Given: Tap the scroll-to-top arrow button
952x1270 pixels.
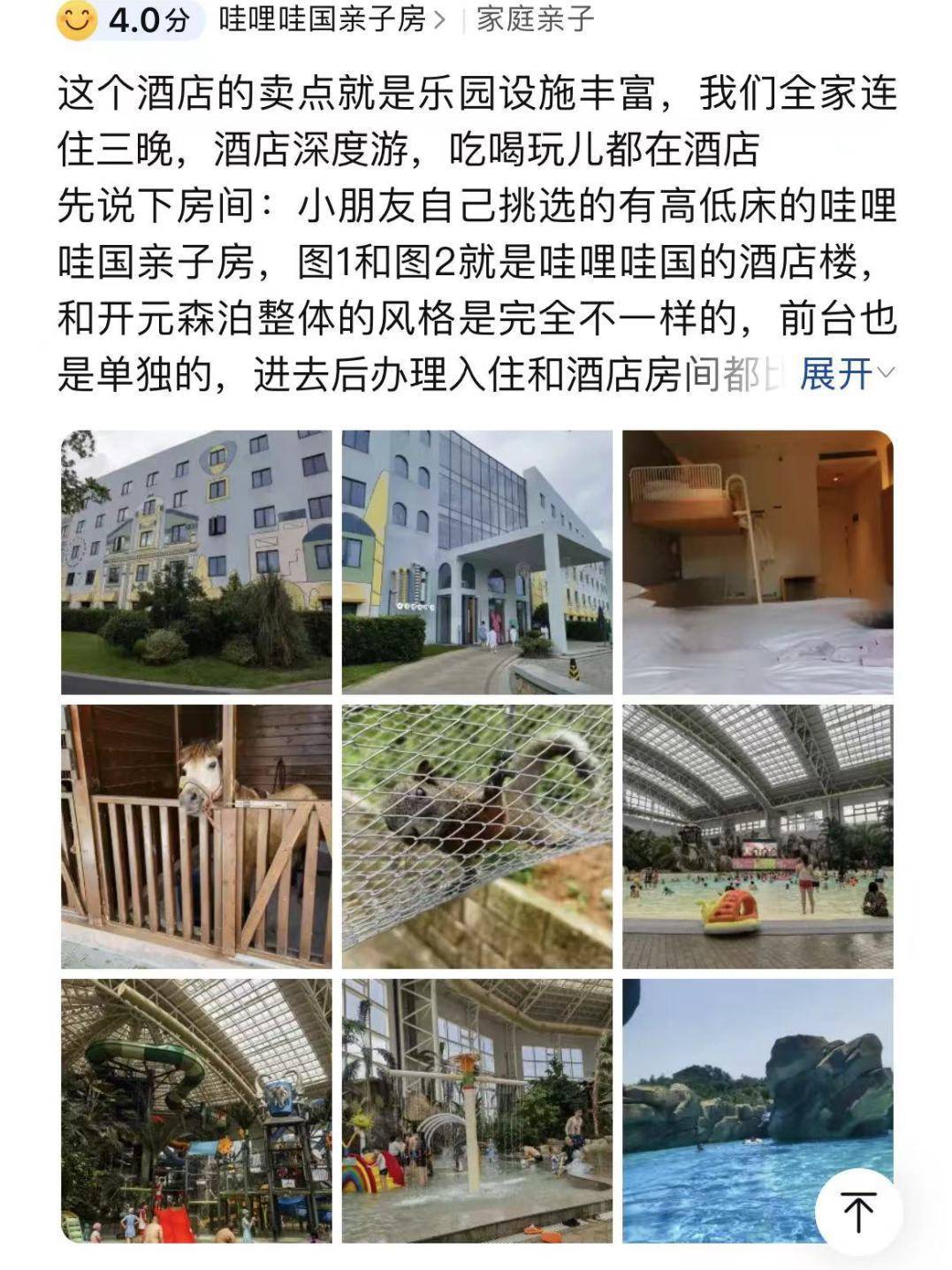Looking at the screenshot, I should (857, 1209).
